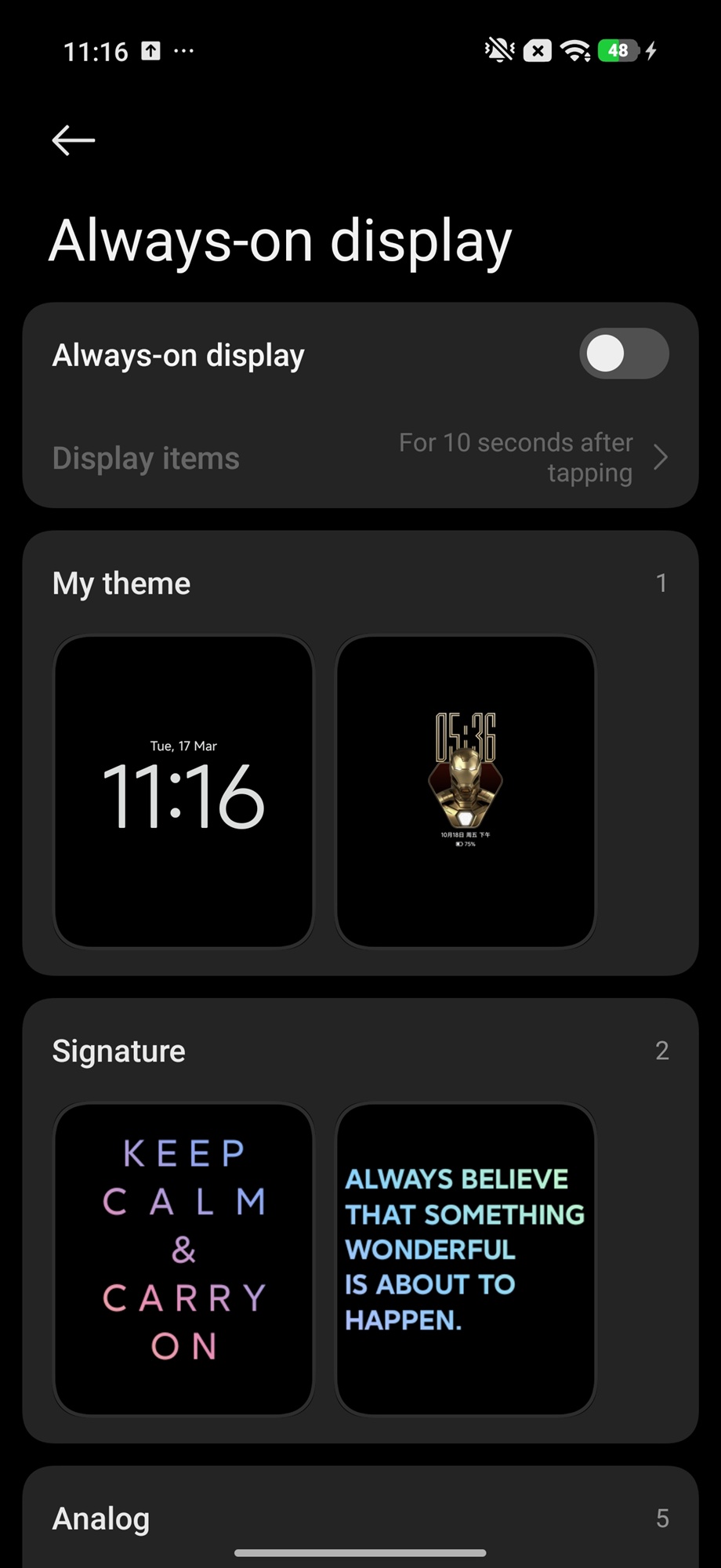Select the Always Believe signature theme
Viewport: 721px width, 1568px height.
(466, 1258)
